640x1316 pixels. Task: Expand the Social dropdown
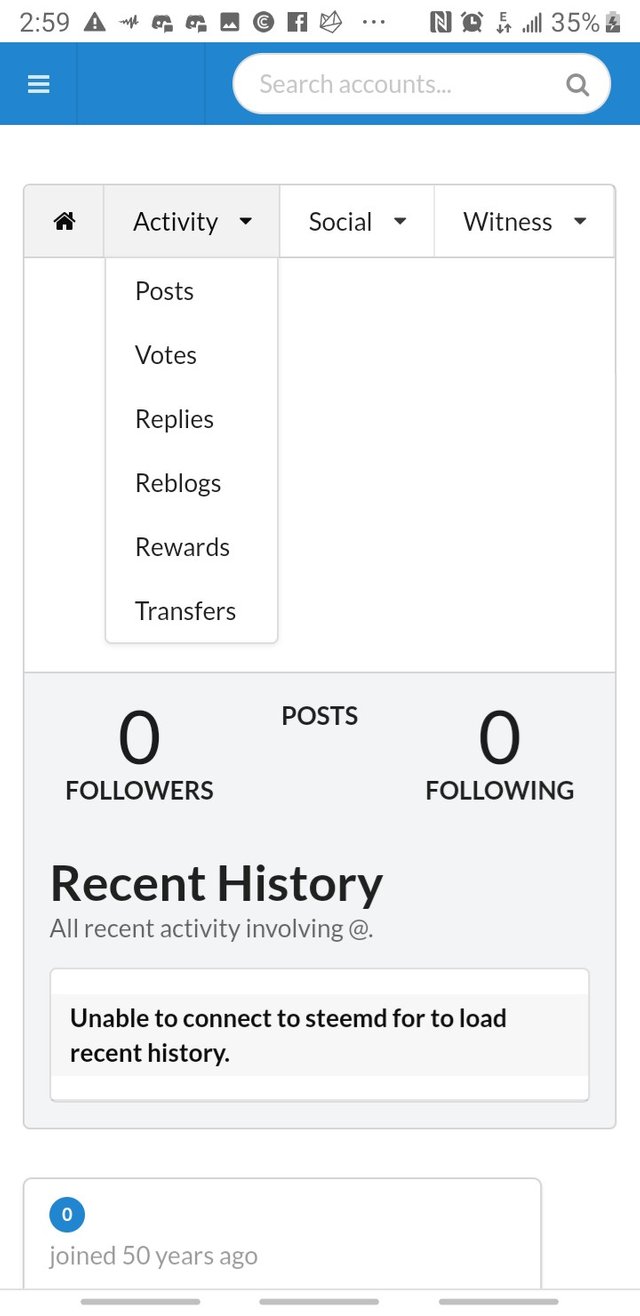click(x=357, y=222)
